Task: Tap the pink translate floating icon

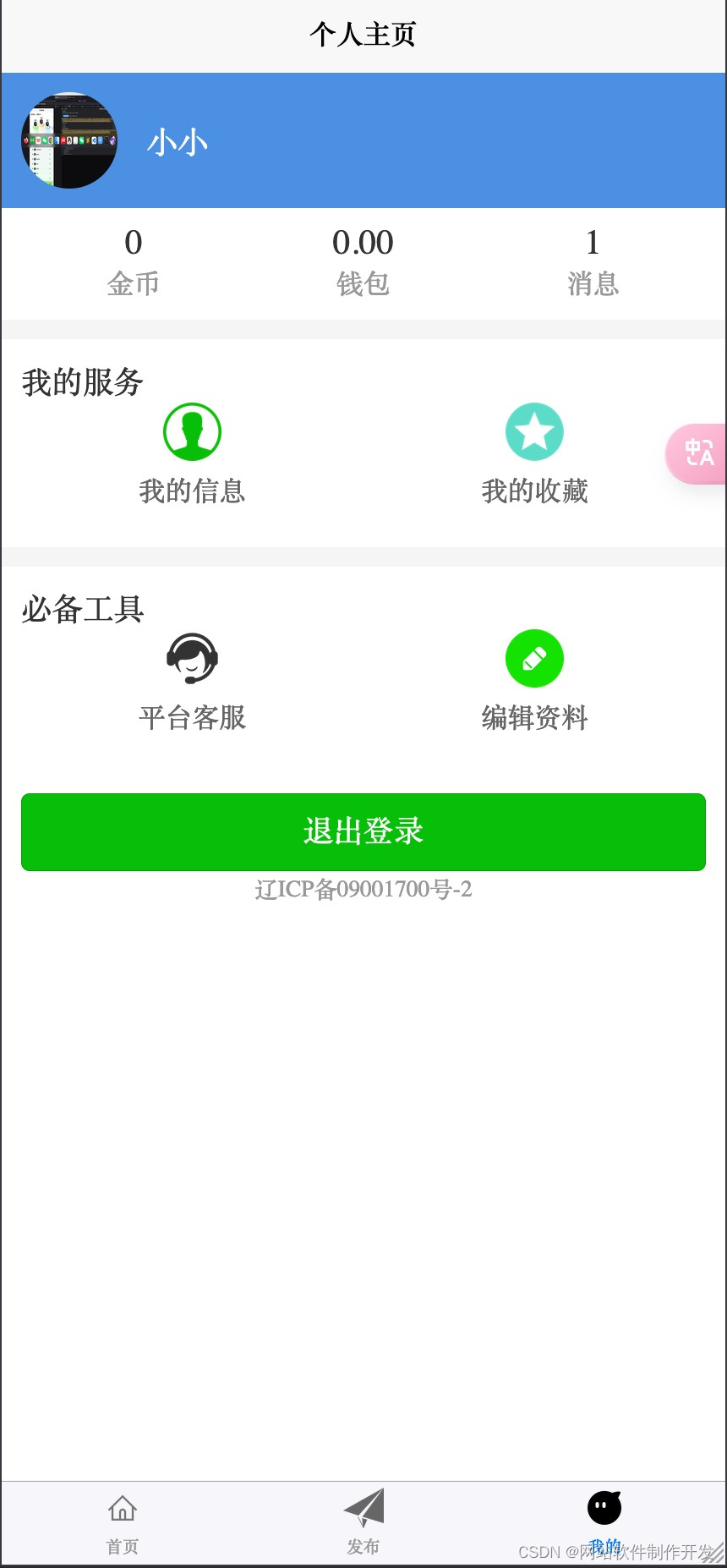Action: (x=698, y=453)
